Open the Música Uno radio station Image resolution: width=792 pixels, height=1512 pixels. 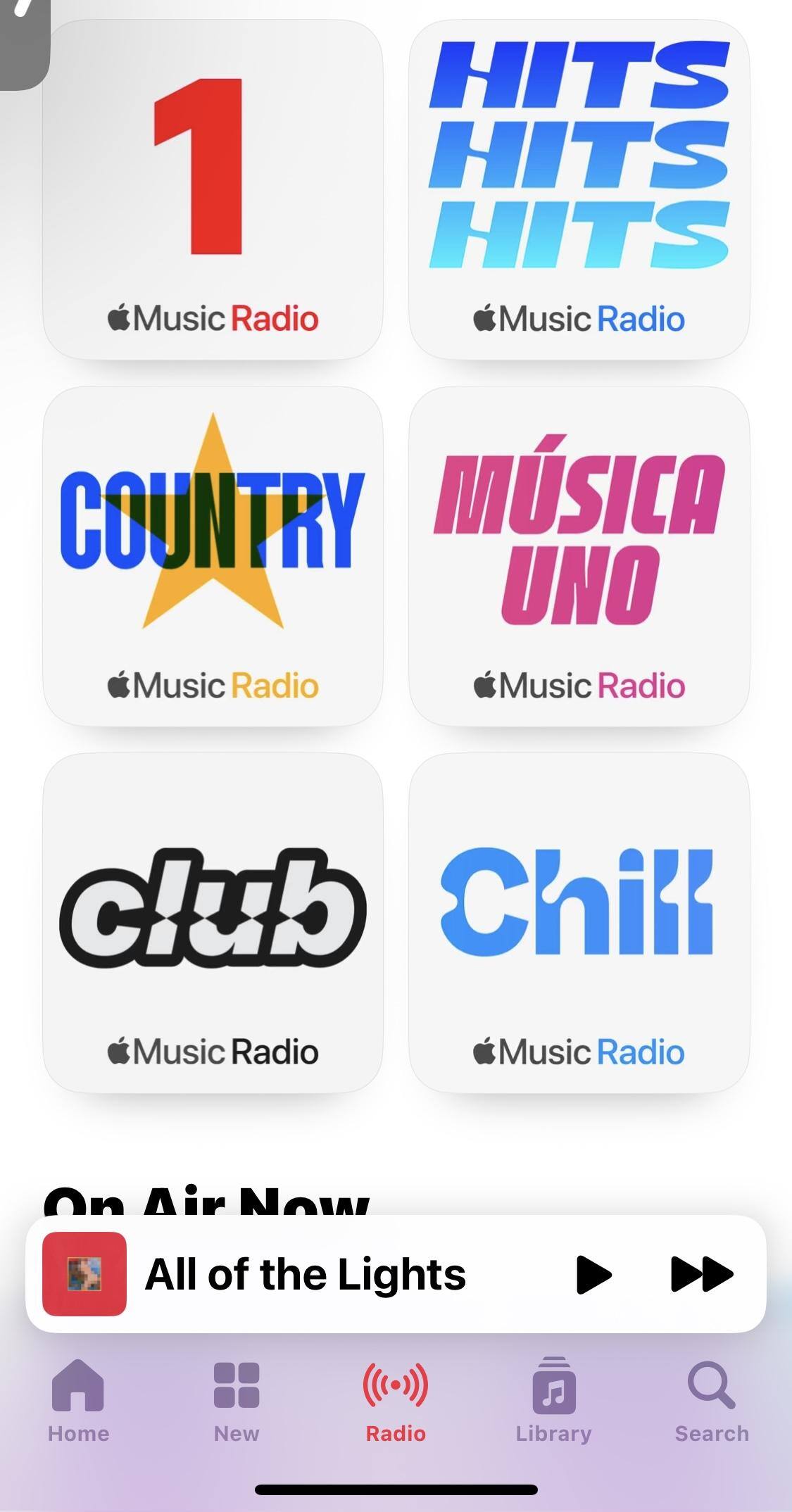coord(579,556)
